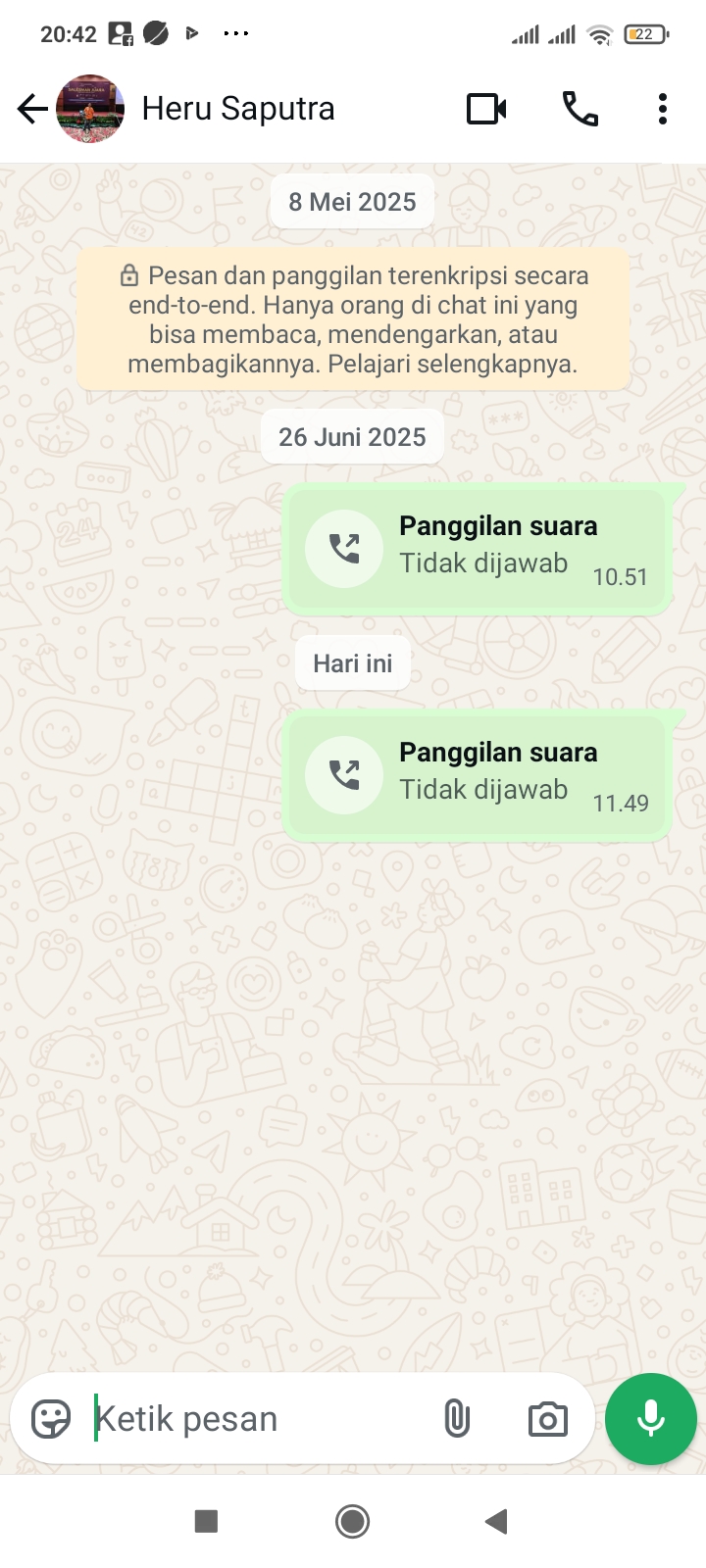Open Heru Saputra's profile photo

coord(90,109)
